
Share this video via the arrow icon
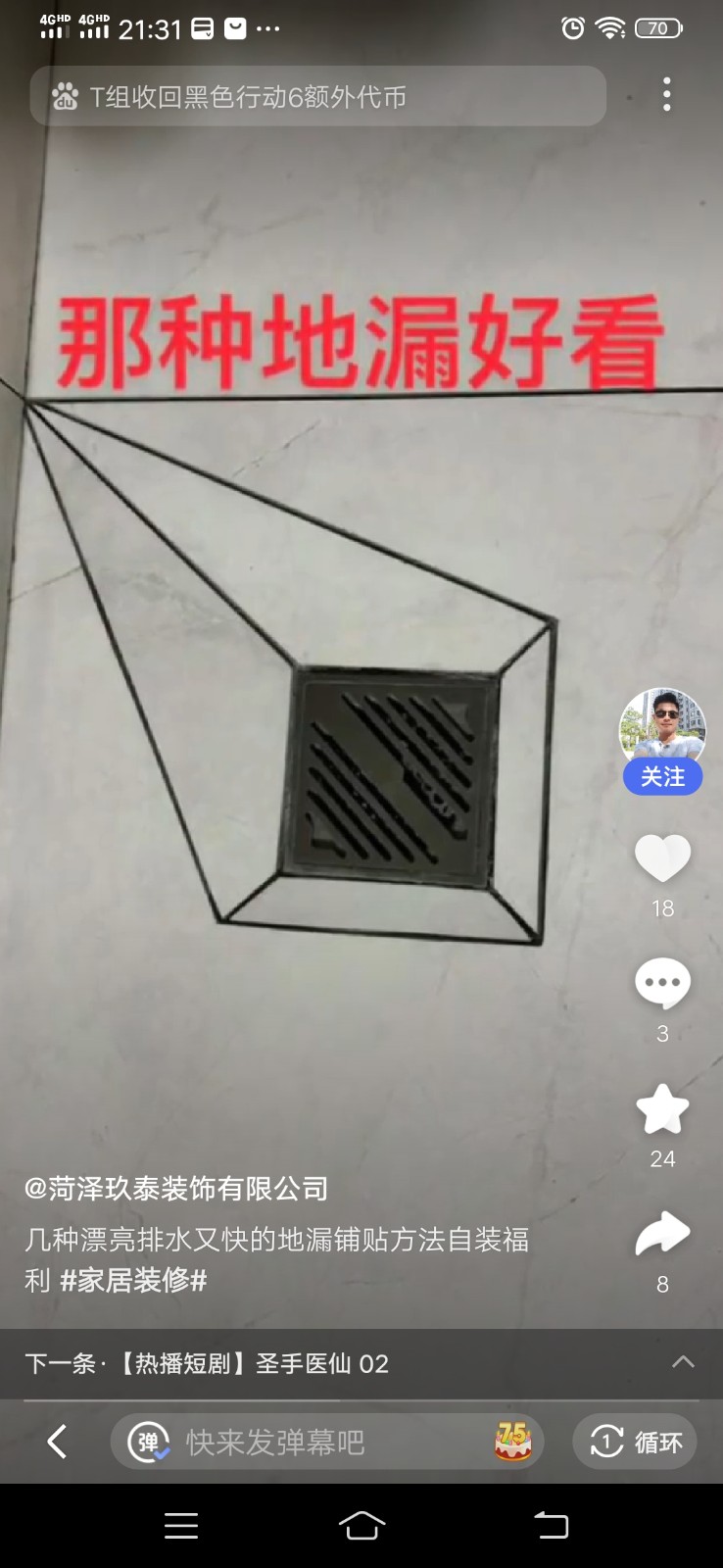(662, 1235)
